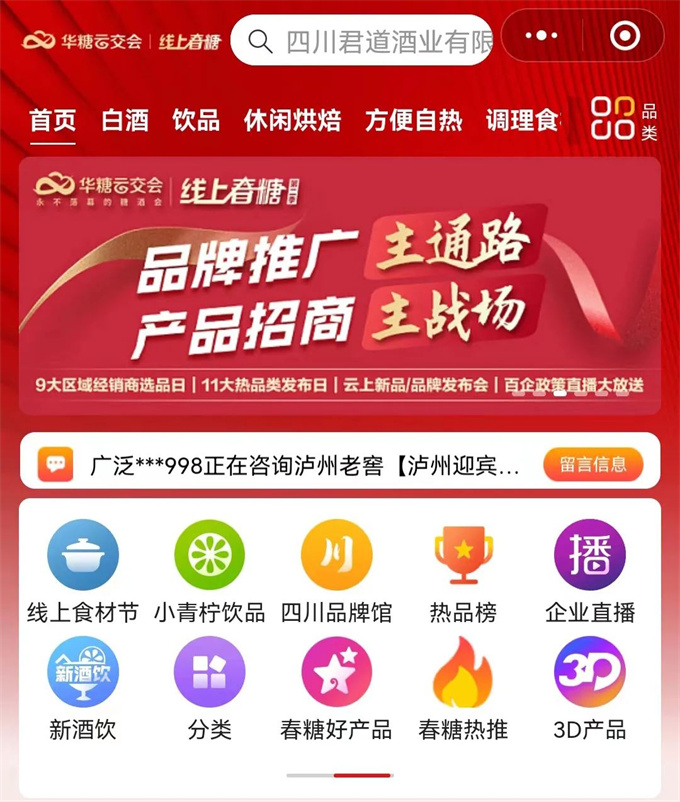This screenshot has width=680, height=802.
Task: Close the mini program via target icon
Action: click(624, 36)
